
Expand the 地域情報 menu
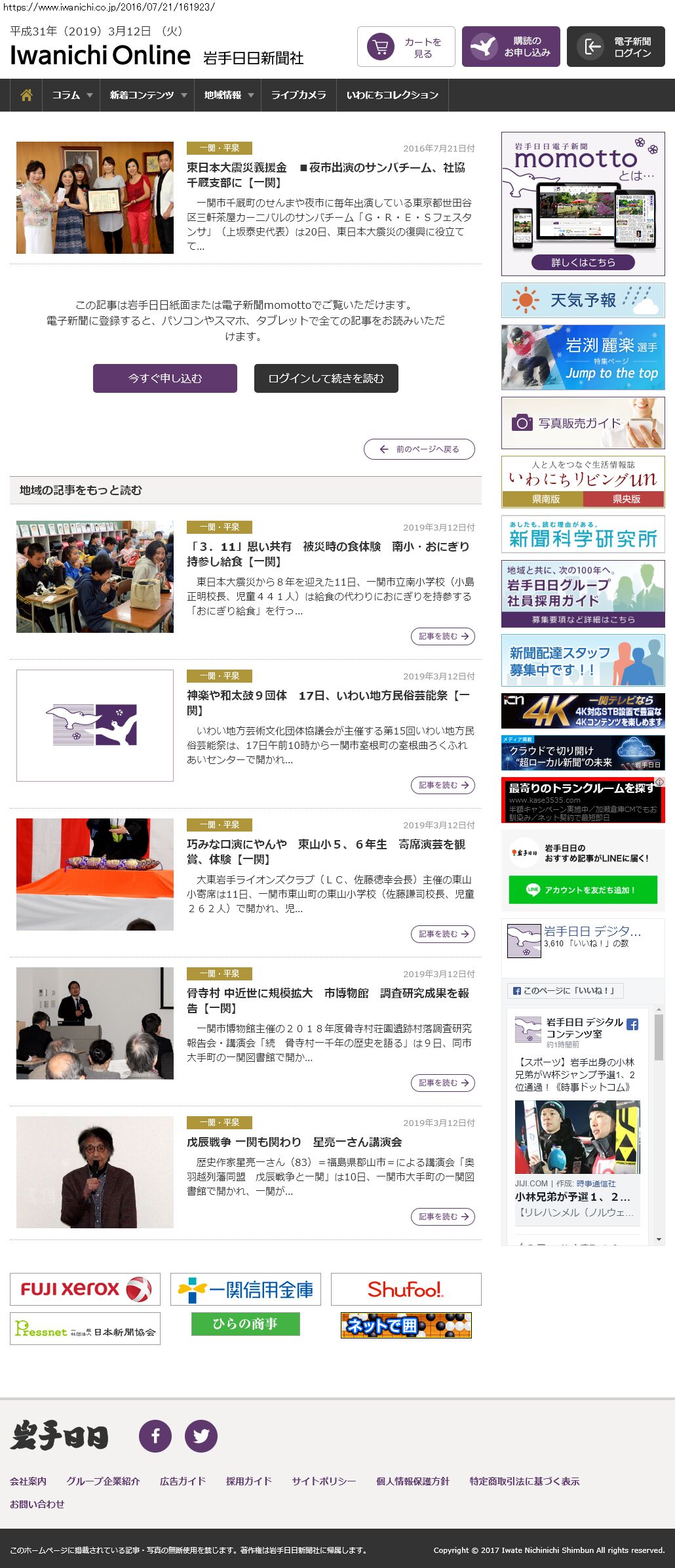228,95
